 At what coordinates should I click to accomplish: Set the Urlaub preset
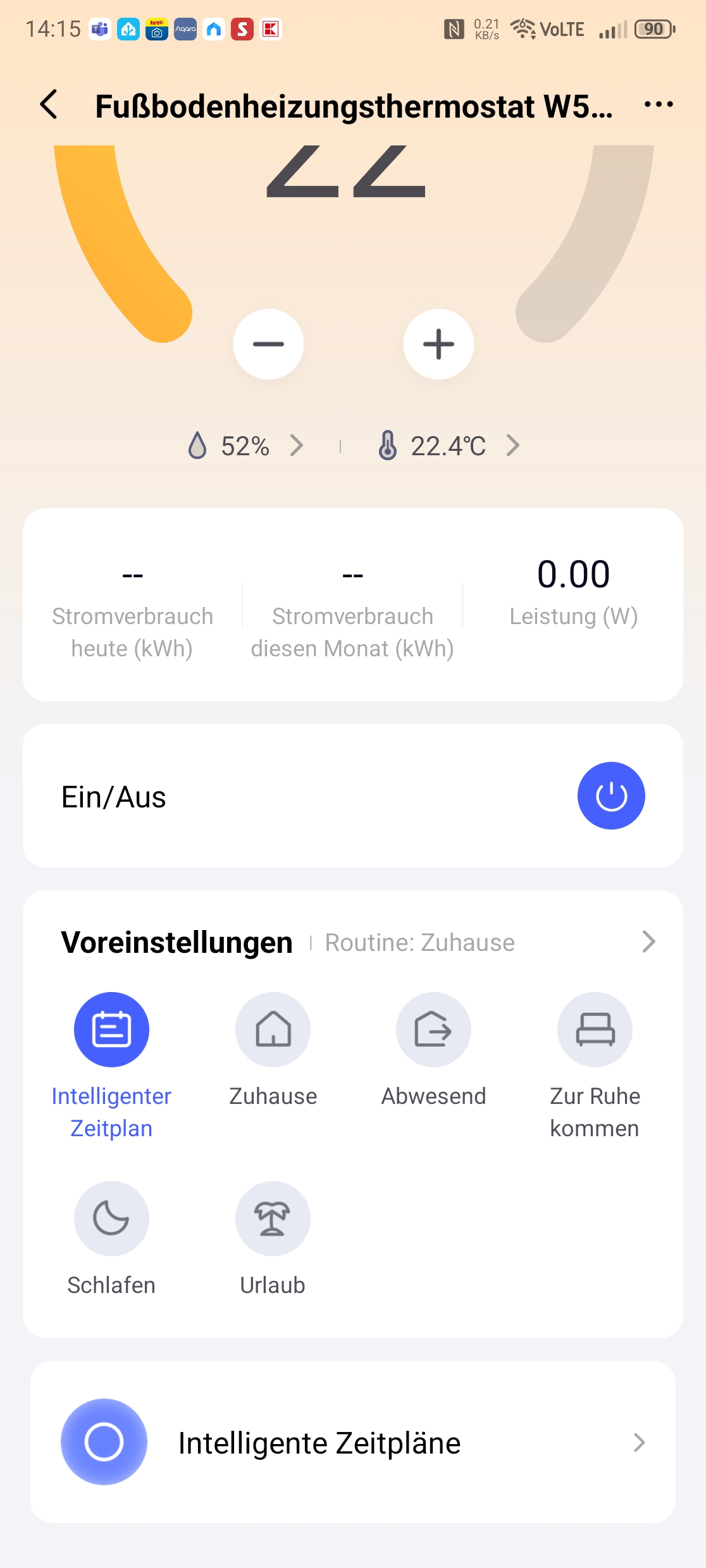273,1218
